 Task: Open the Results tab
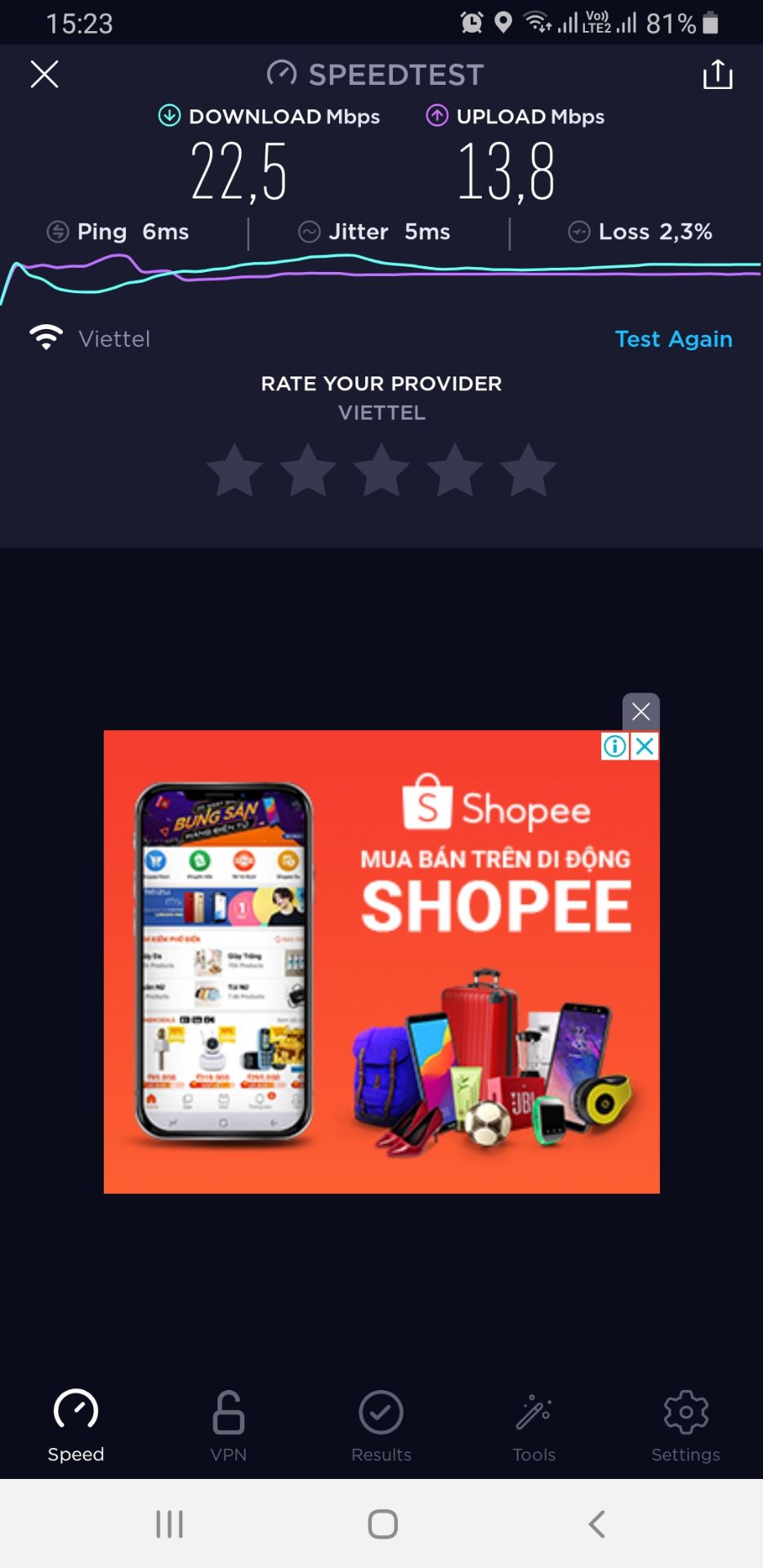(x=381, y=1426)
